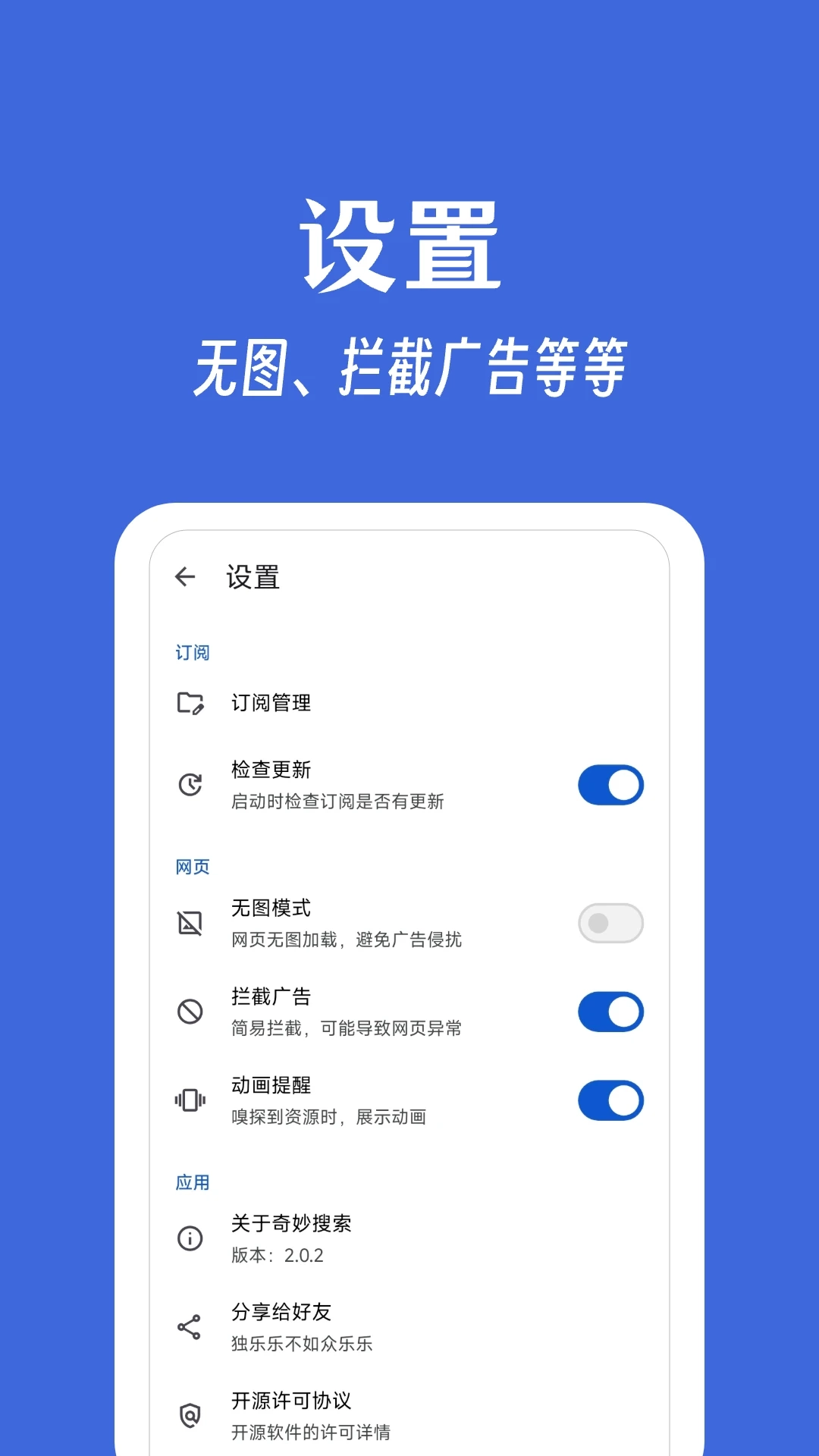
Task: Click the 订阅管理 folder icon
Action: click(191, 702)
